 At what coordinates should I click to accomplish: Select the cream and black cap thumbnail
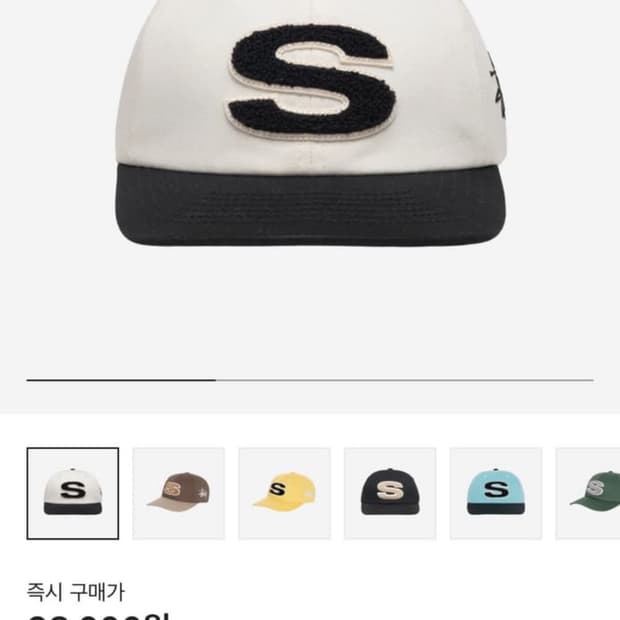[x=73, y=493]
